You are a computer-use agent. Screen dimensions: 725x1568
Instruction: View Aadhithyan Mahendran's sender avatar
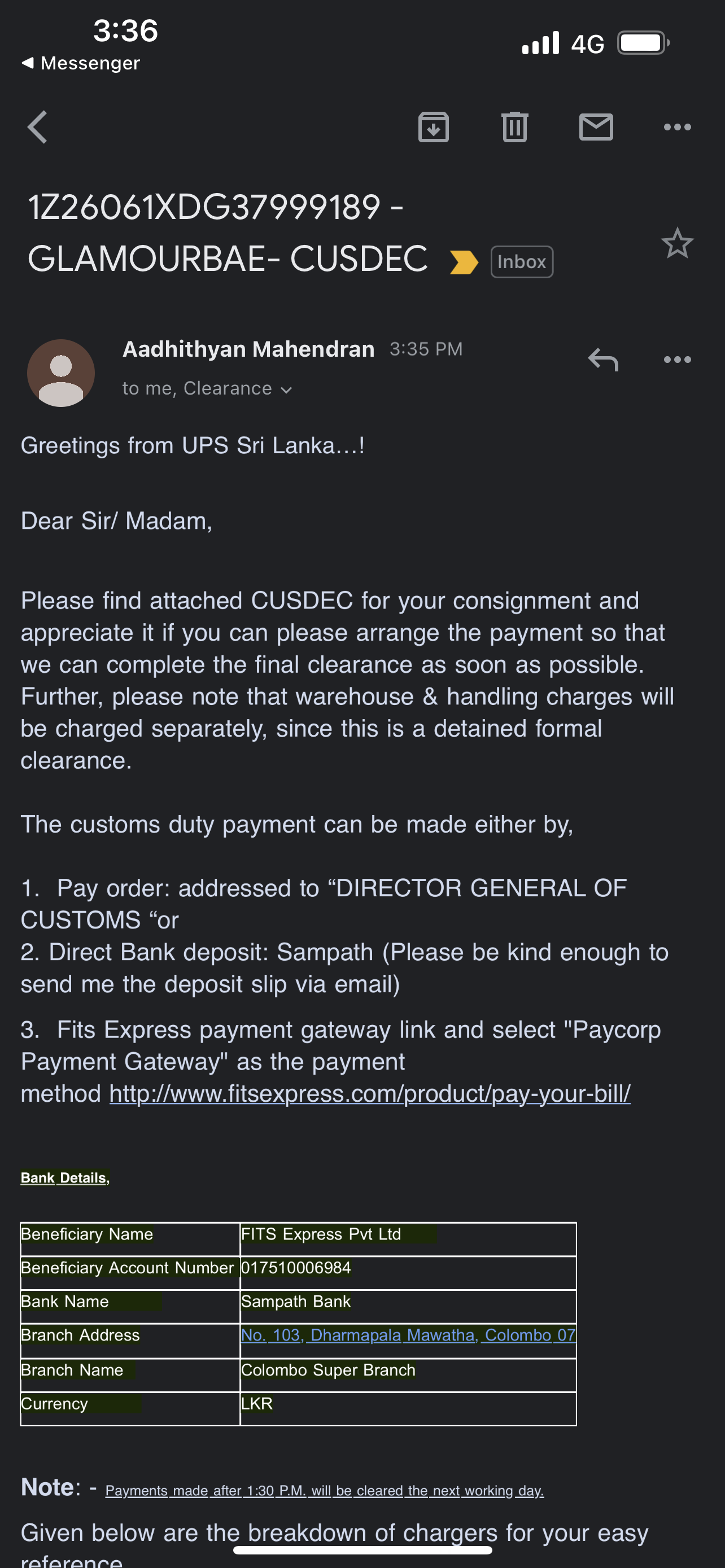(61, 373)
